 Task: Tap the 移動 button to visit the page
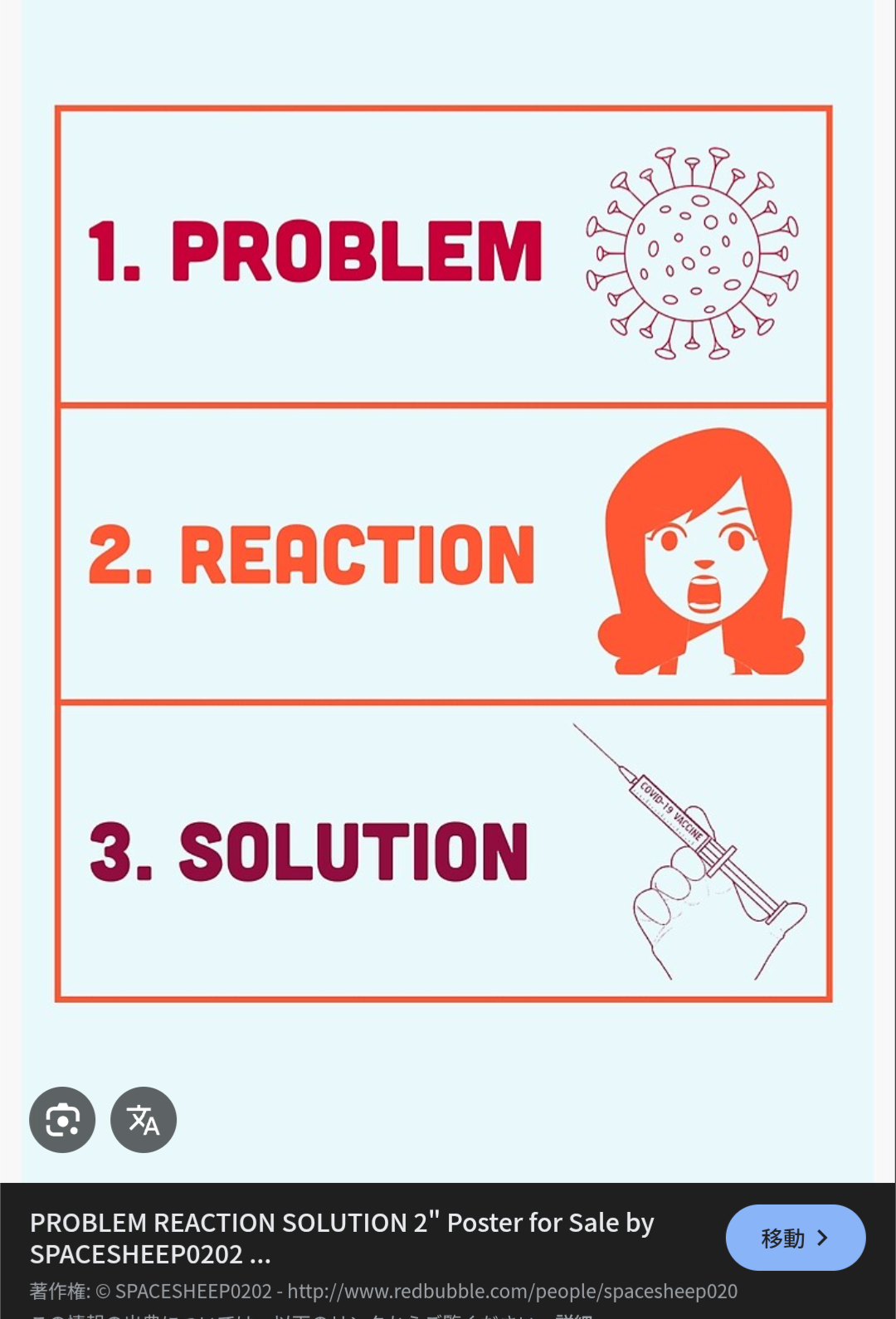click(x=795, y=1238)
